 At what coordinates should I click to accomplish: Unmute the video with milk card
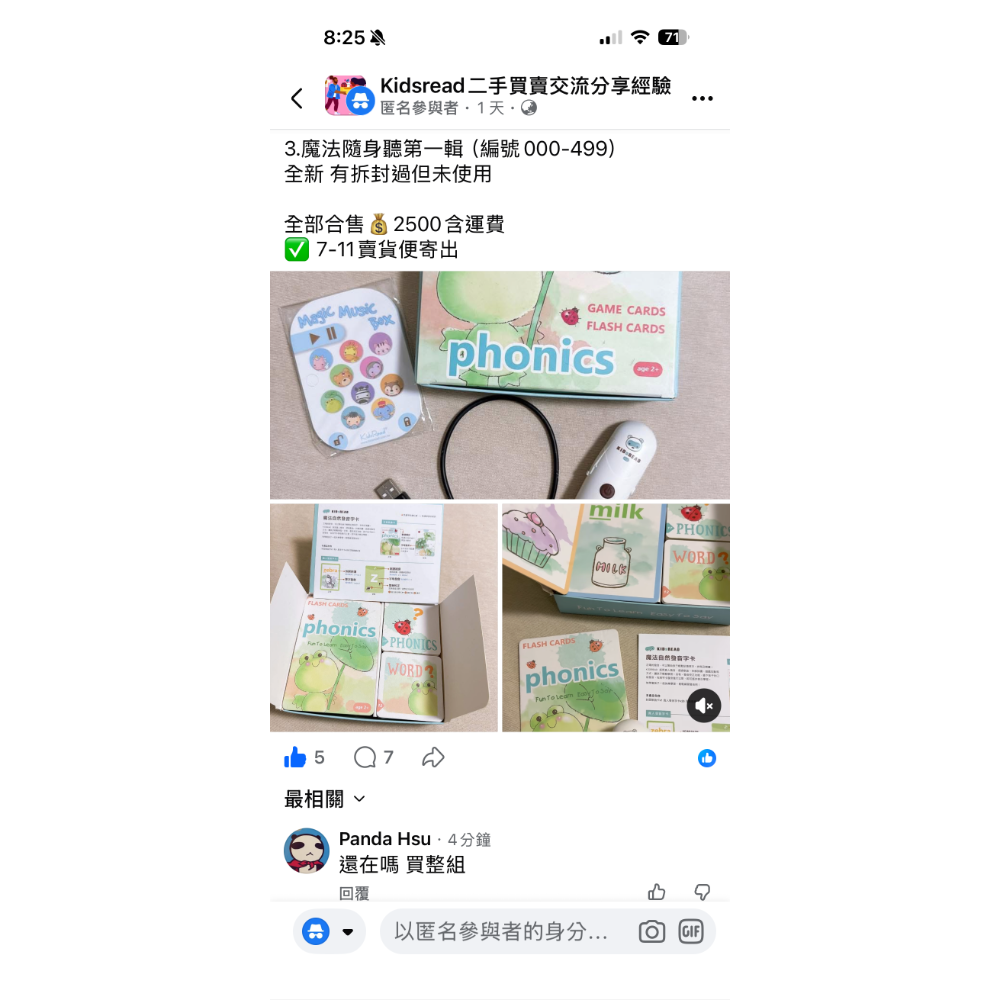(704, 705)
